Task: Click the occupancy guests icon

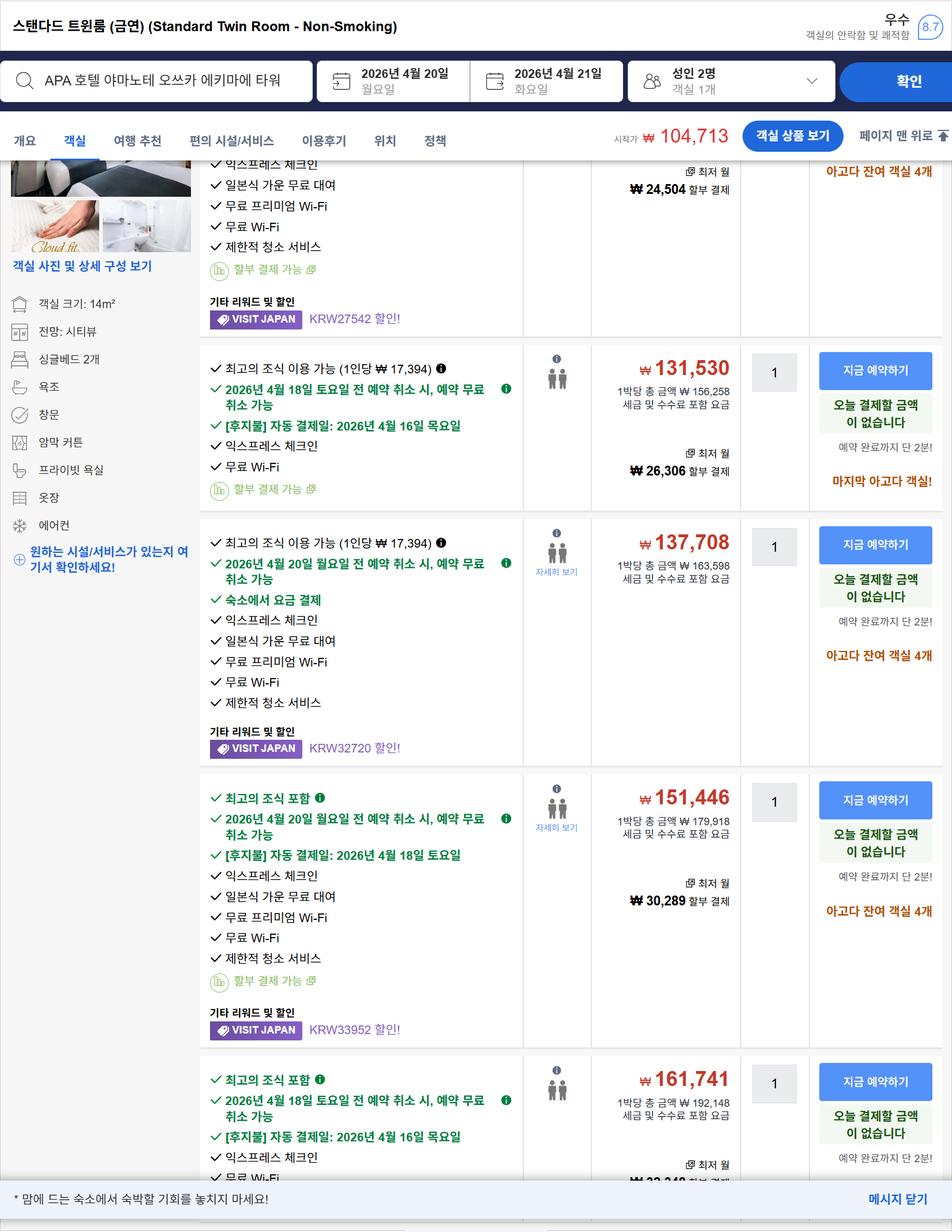Action: click(653, 81)
